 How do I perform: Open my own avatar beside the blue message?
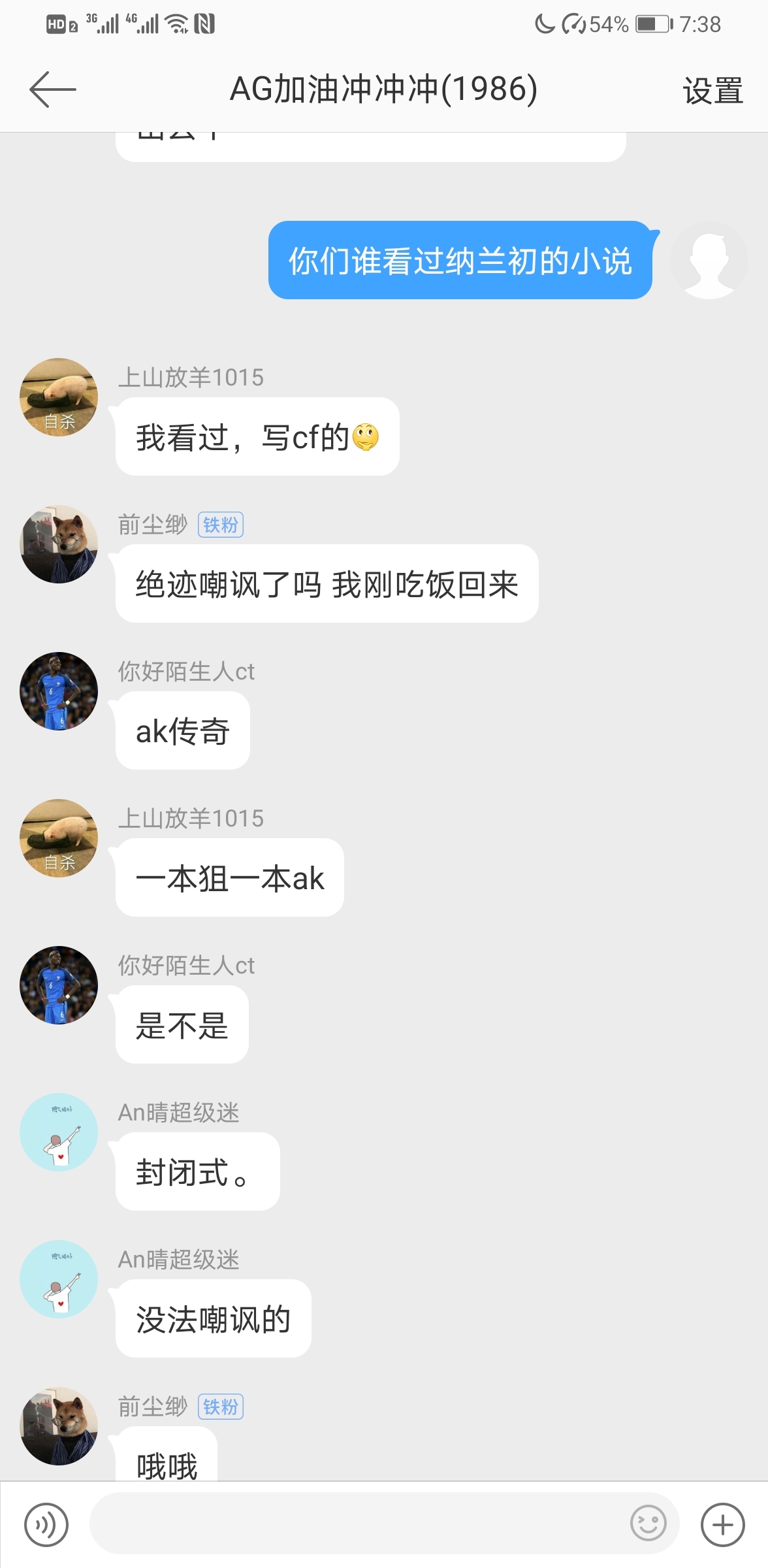coord(709,260)
